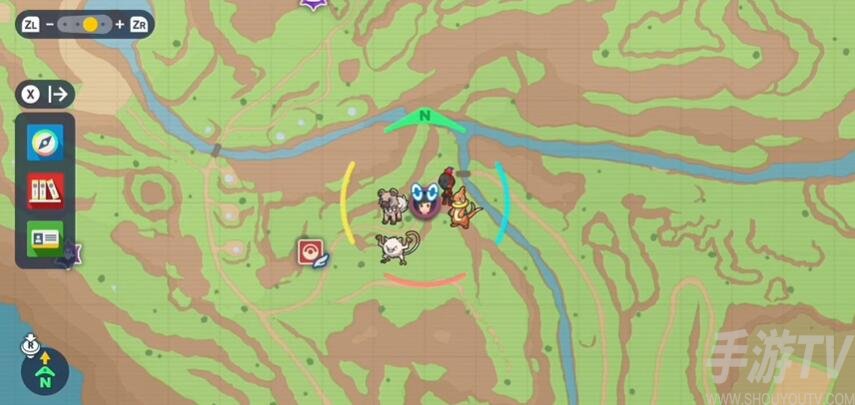Open the Pokédex books icon
Image resolution: width=855 pixels, height=405 pixels.
point(45,190)
